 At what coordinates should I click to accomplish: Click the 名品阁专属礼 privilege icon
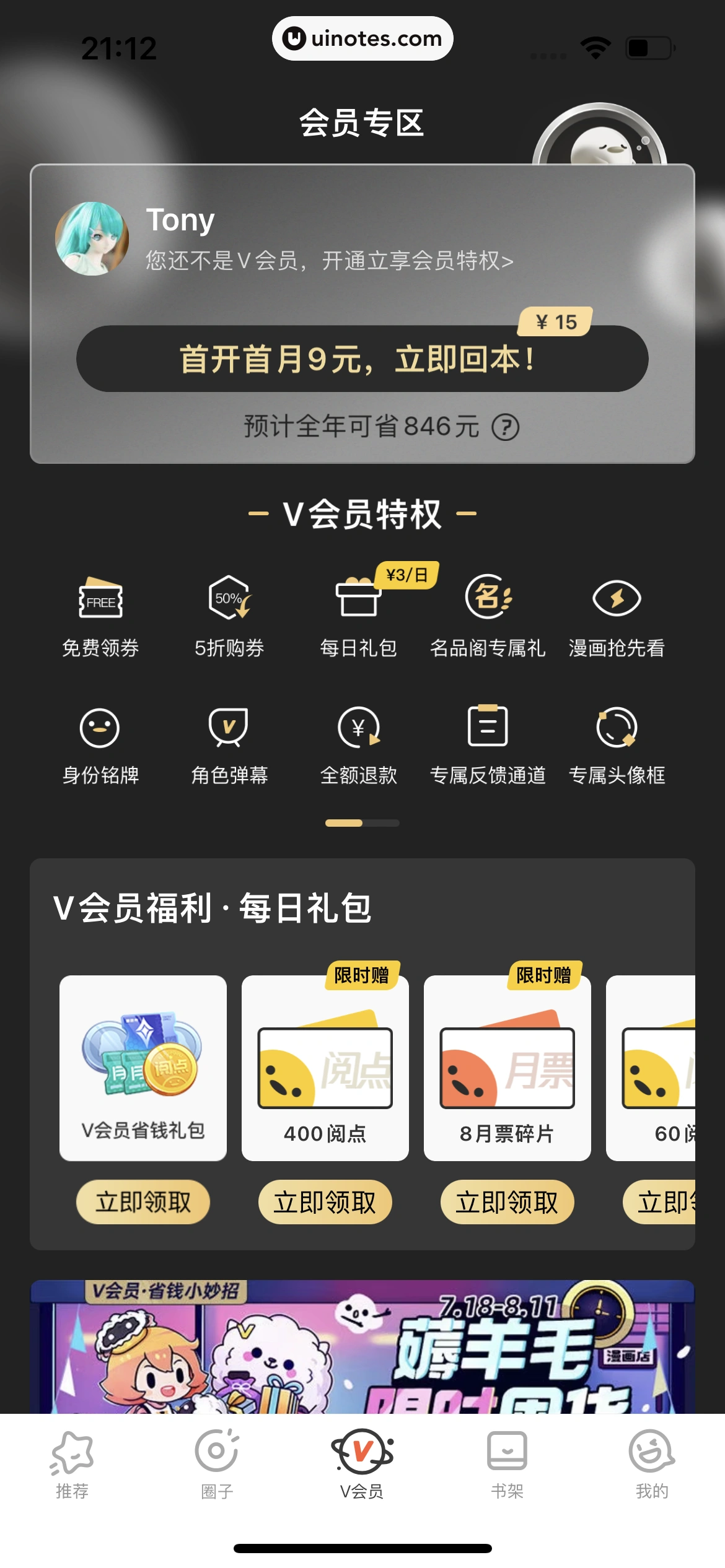(490, 599)
